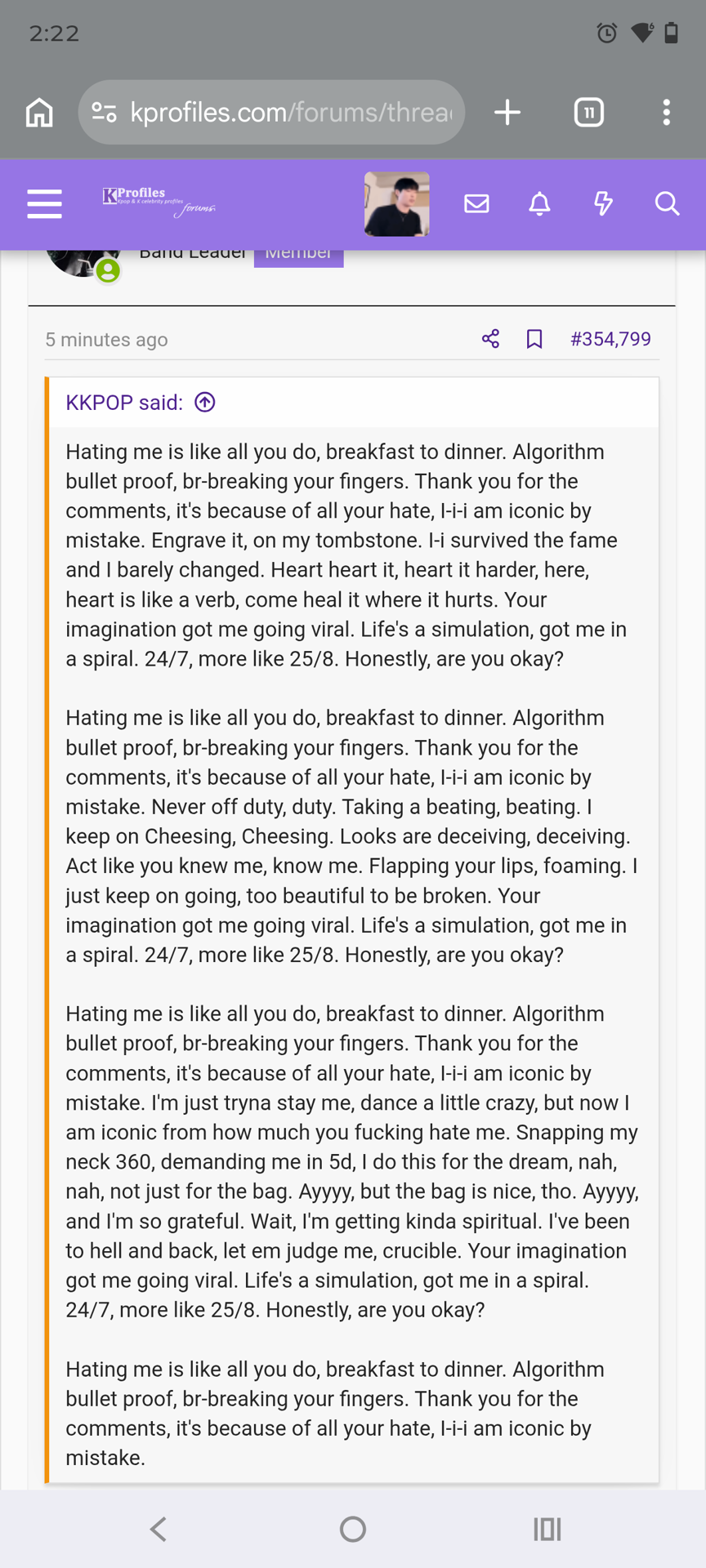
Task: Open the notifications bell
Action: (x=539, y=203)
